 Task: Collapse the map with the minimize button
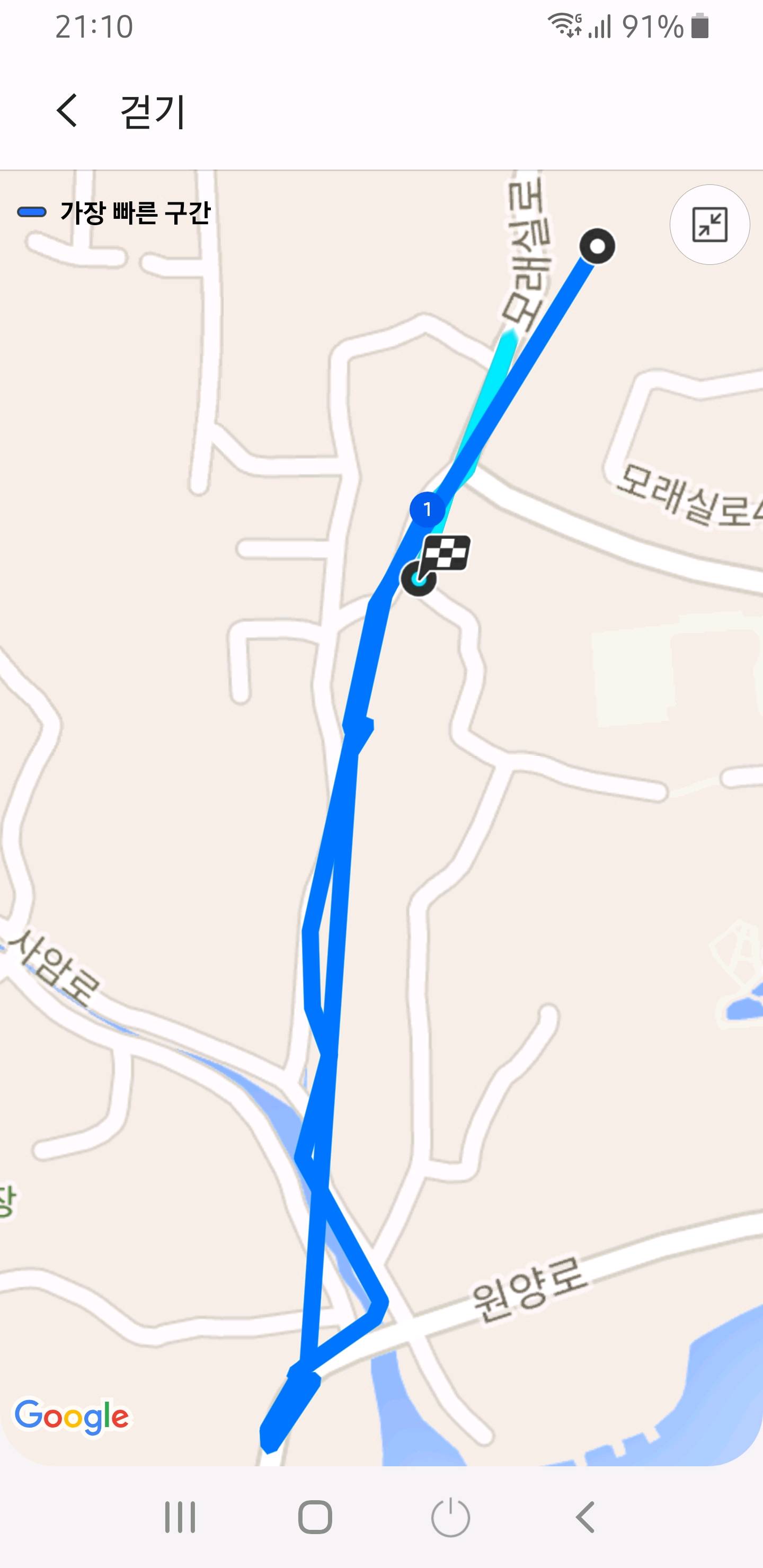tap(709, 225)
